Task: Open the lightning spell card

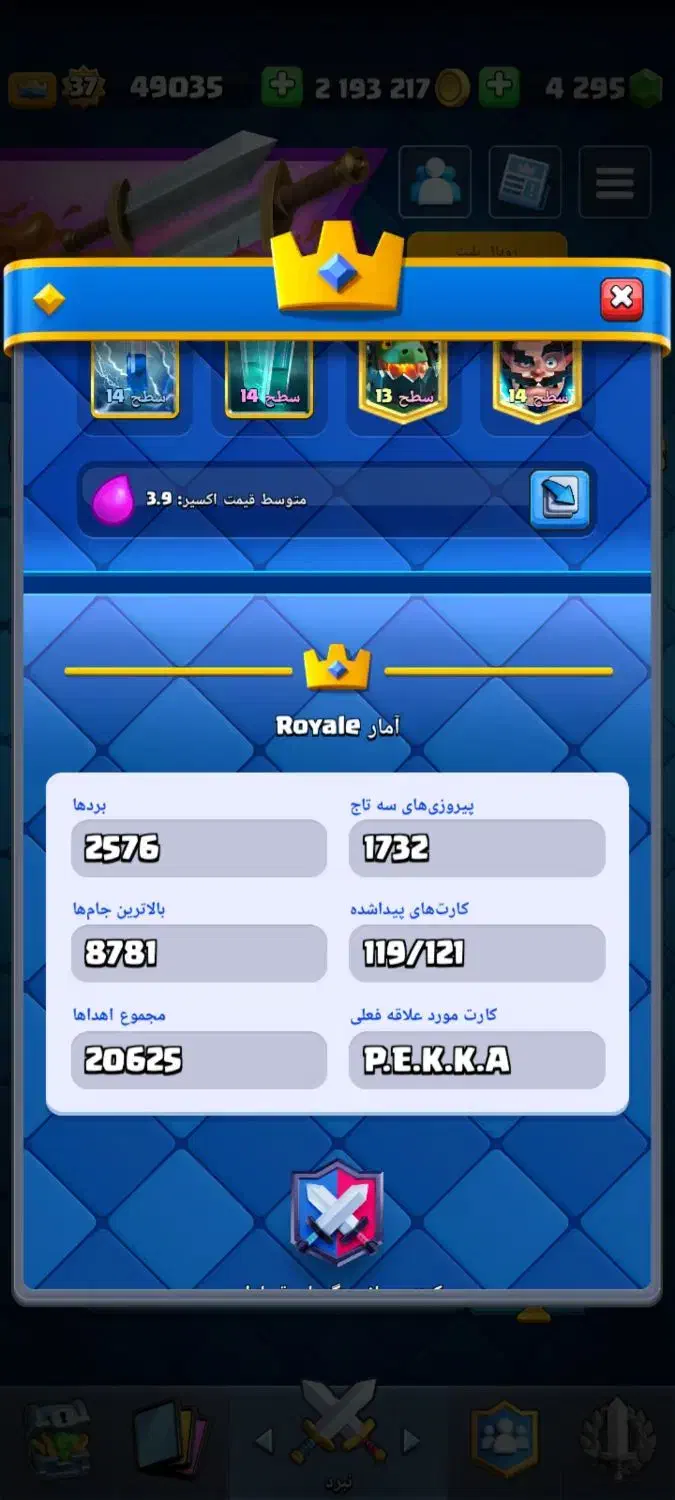Action: 135,378
